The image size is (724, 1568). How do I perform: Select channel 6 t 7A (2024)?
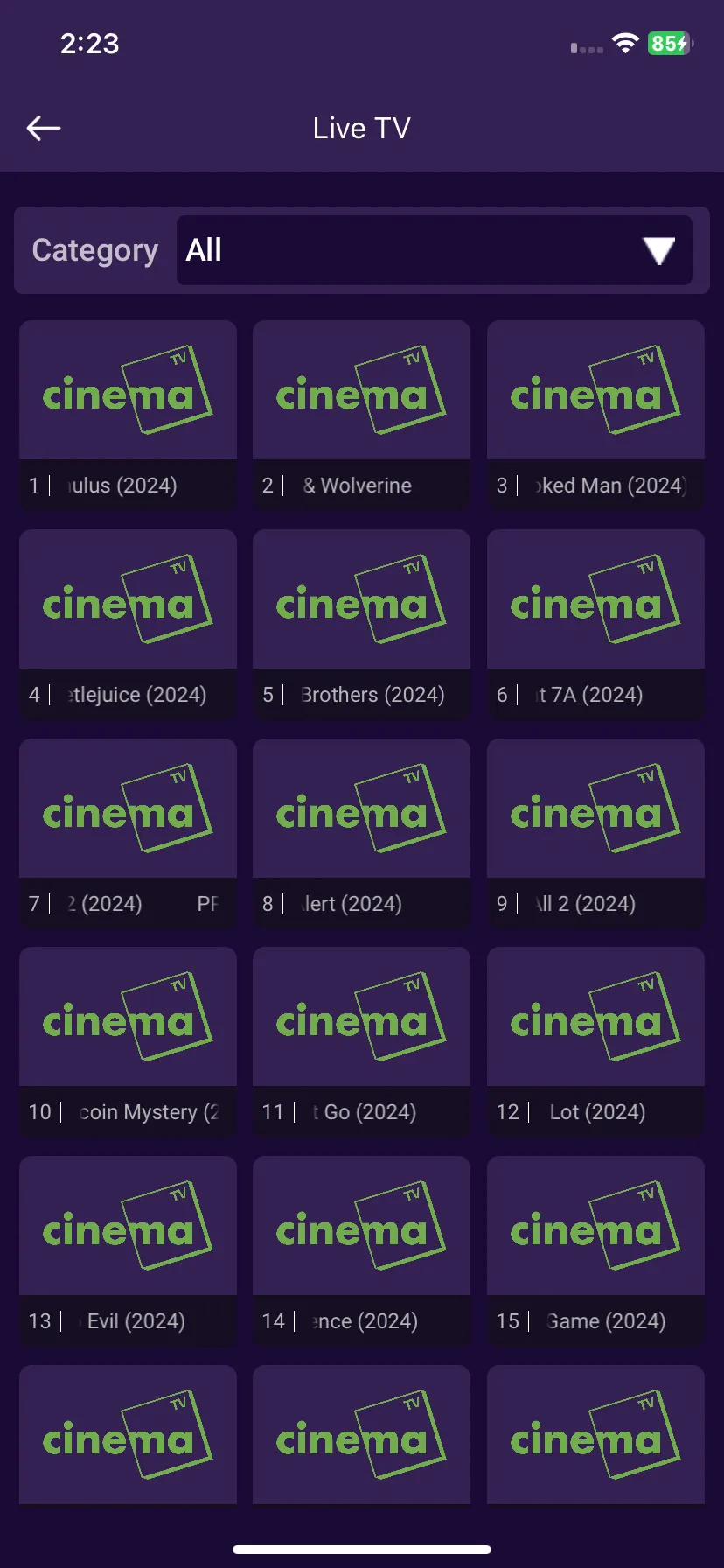point(595,625)
